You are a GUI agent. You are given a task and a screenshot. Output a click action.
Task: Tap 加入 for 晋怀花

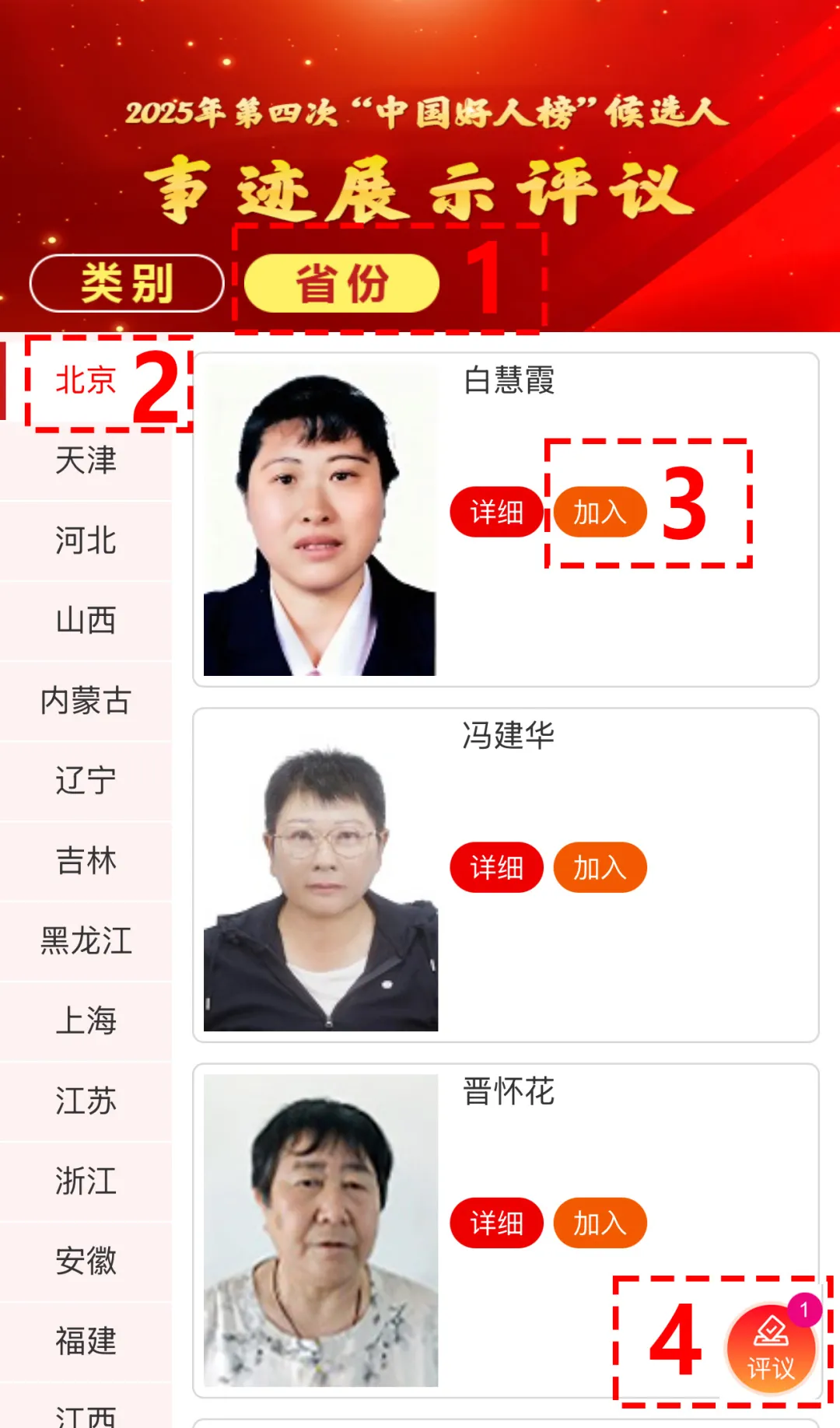(x=600, y=1223)
